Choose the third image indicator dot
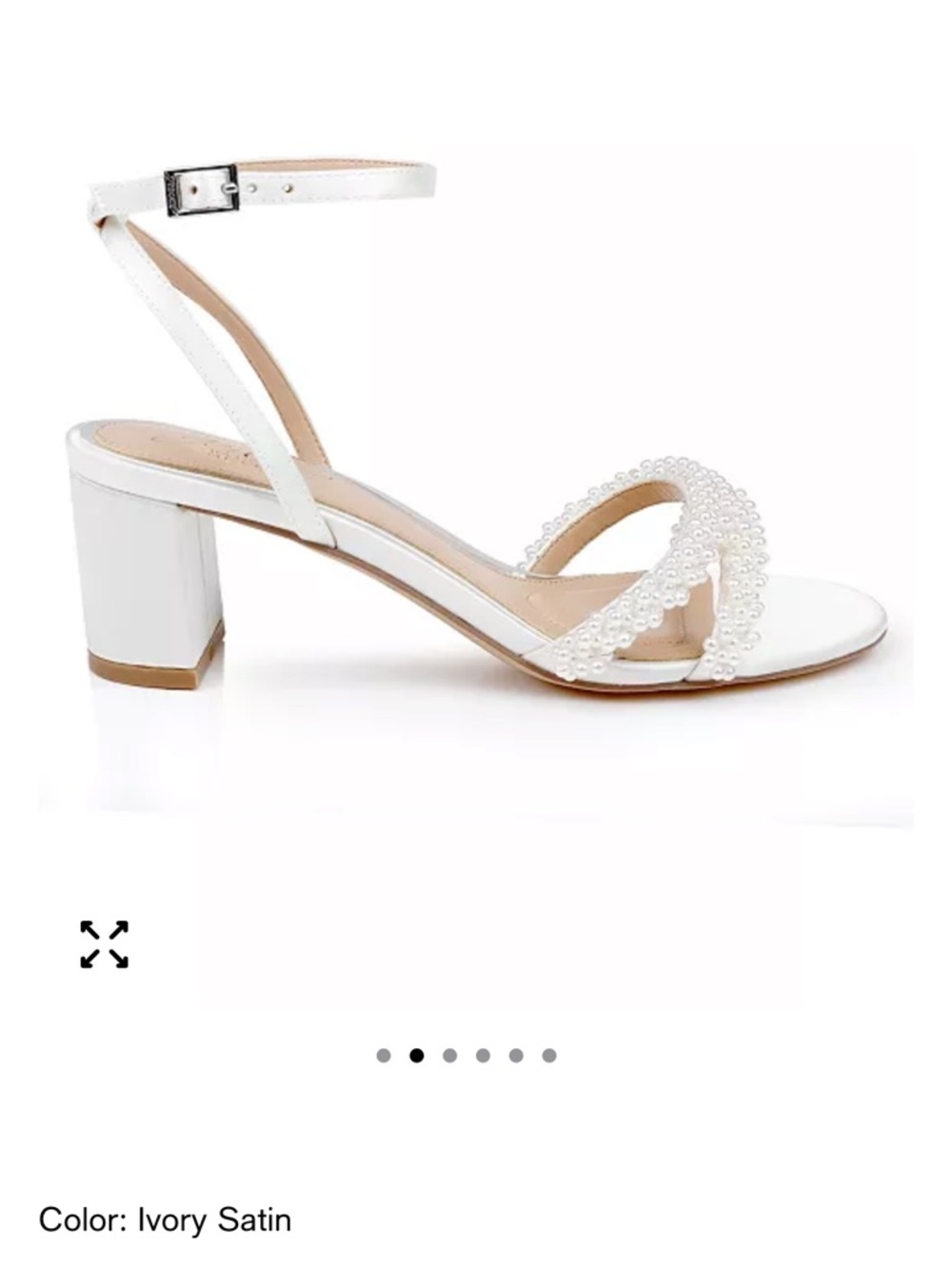Screen dimensions: 952x1269 click(x=451, y=1055)
